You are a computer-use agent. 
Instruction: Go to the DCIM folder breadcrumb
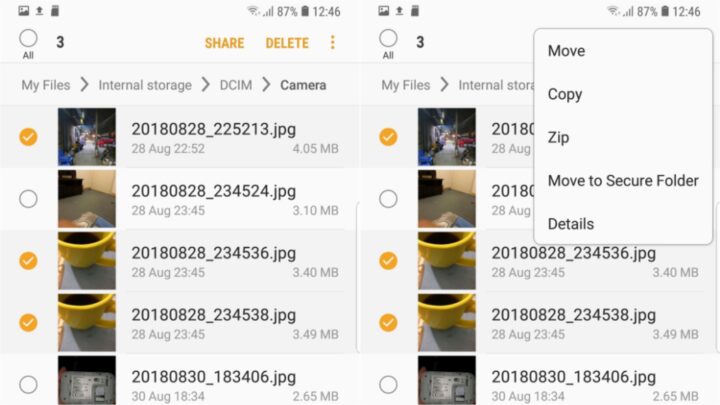236,85
